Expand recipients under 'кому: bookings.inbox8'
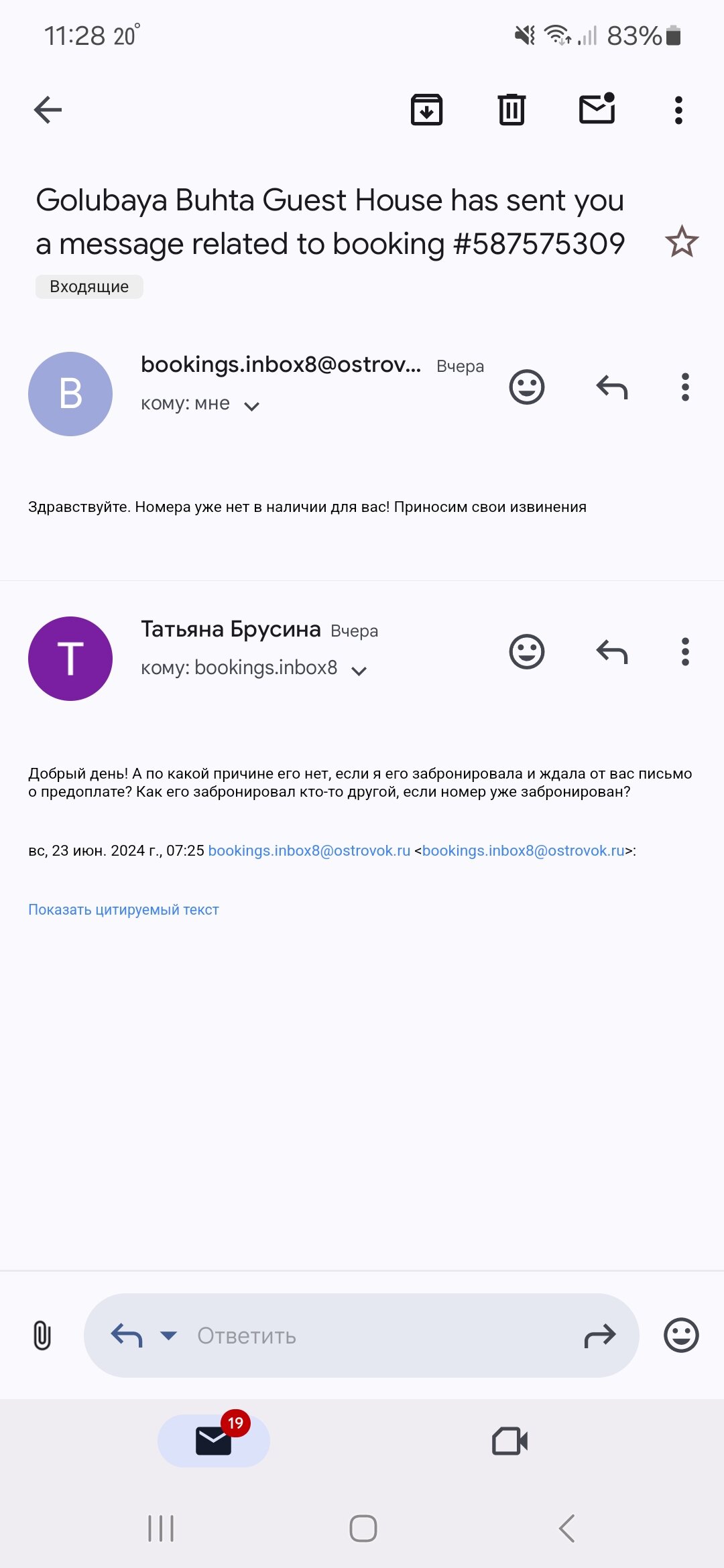Screen dimensions: 724x1568 coord(359,671)
